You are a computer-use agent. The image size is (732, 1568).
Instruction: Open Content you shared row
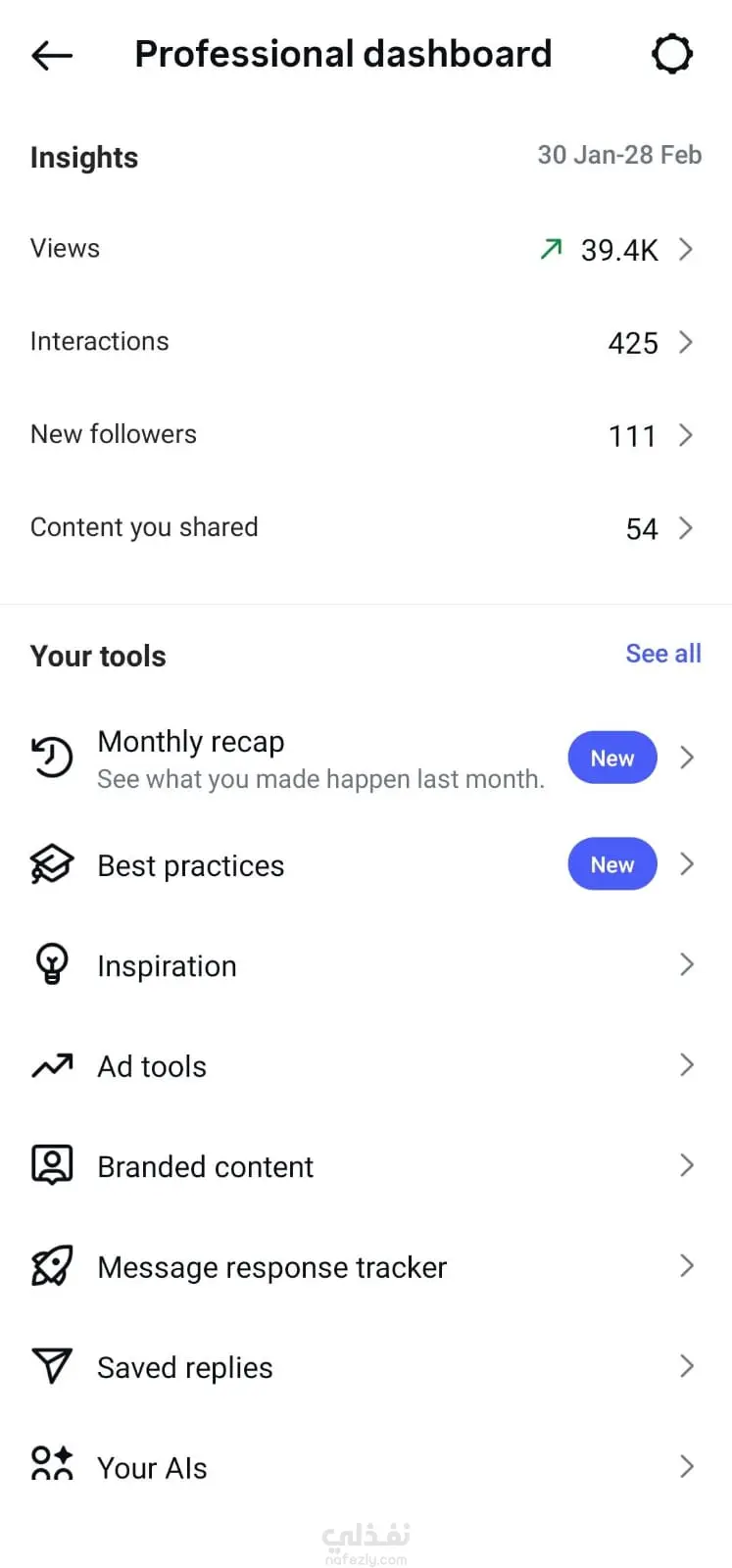pos(365,528)
